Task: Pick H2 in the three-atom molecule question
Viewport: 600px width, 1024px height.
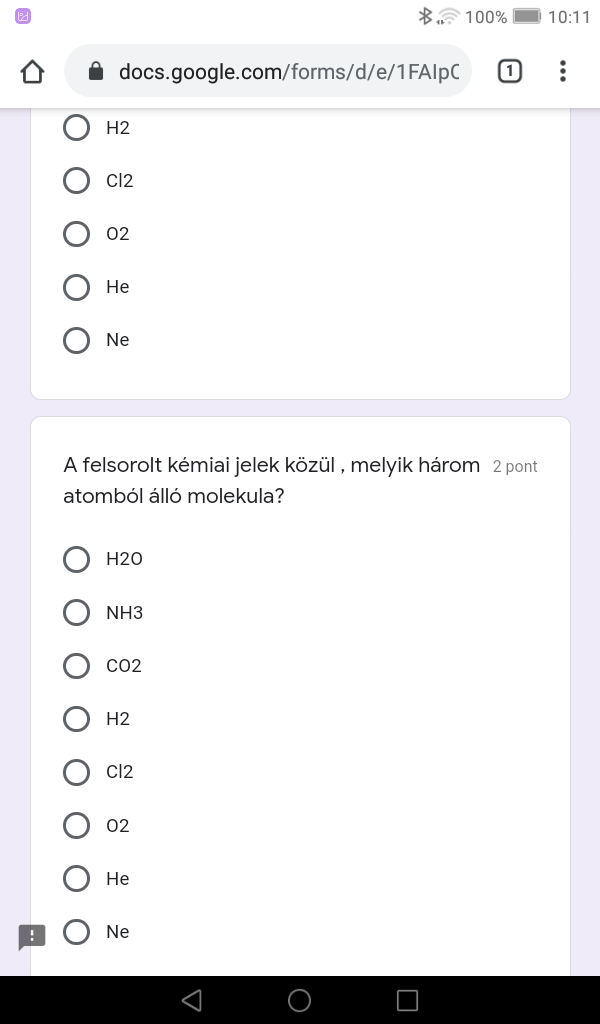Action: [77, 719]
